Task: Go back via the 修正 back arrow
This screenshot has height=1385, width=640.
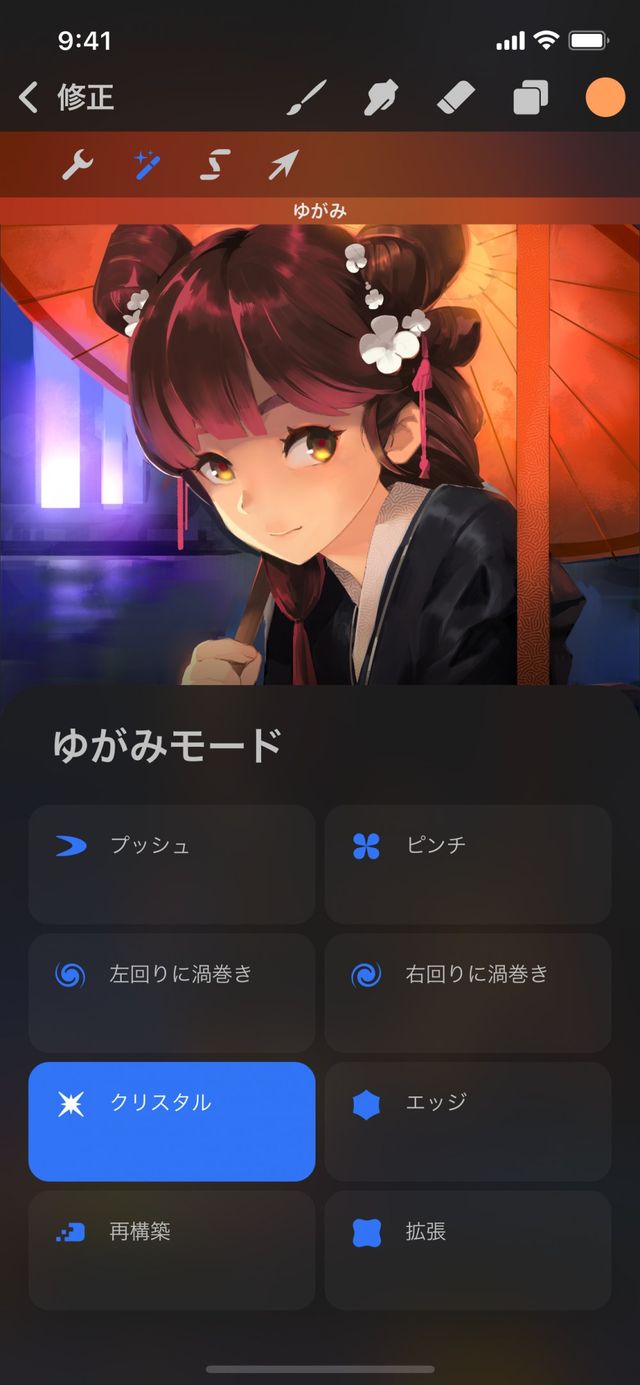Action: [30, 98]
